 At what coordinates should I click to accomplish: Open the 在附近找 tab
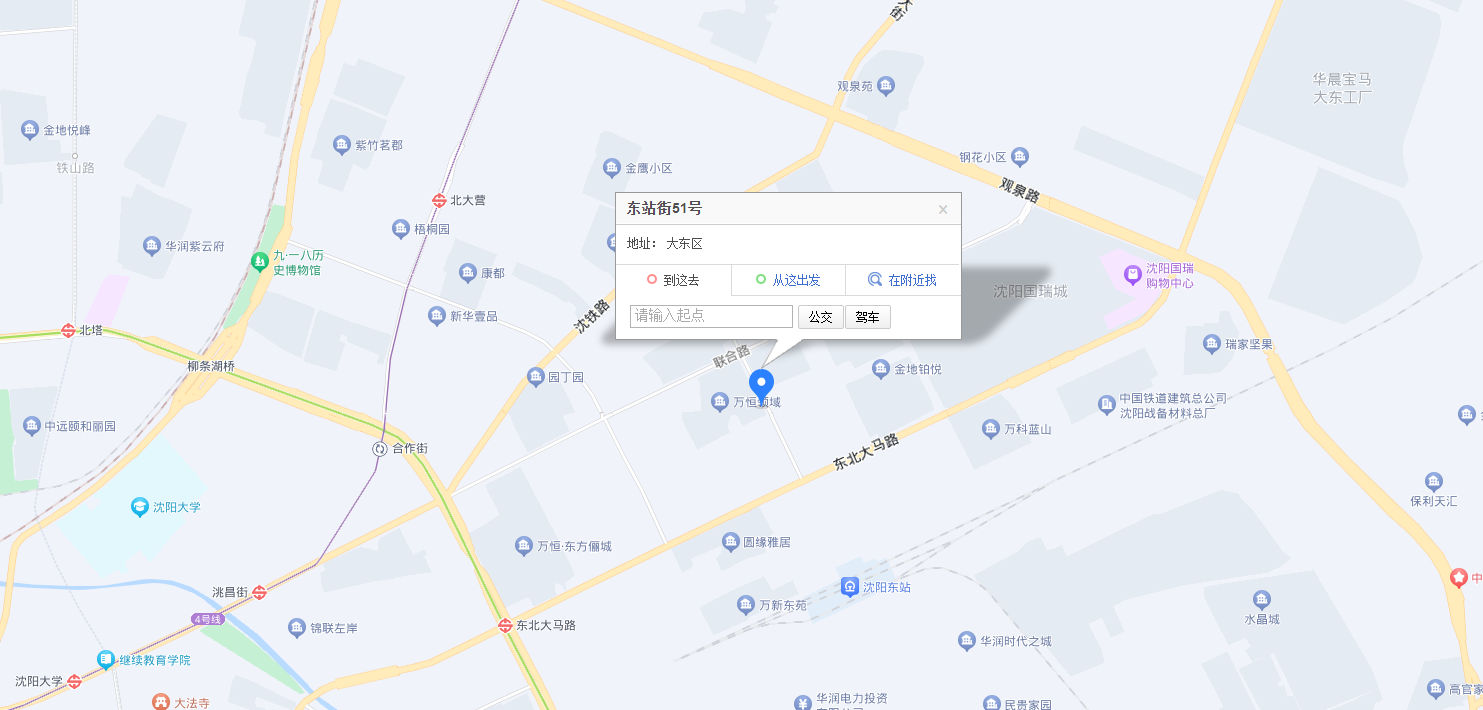click(x=902, y=280)
